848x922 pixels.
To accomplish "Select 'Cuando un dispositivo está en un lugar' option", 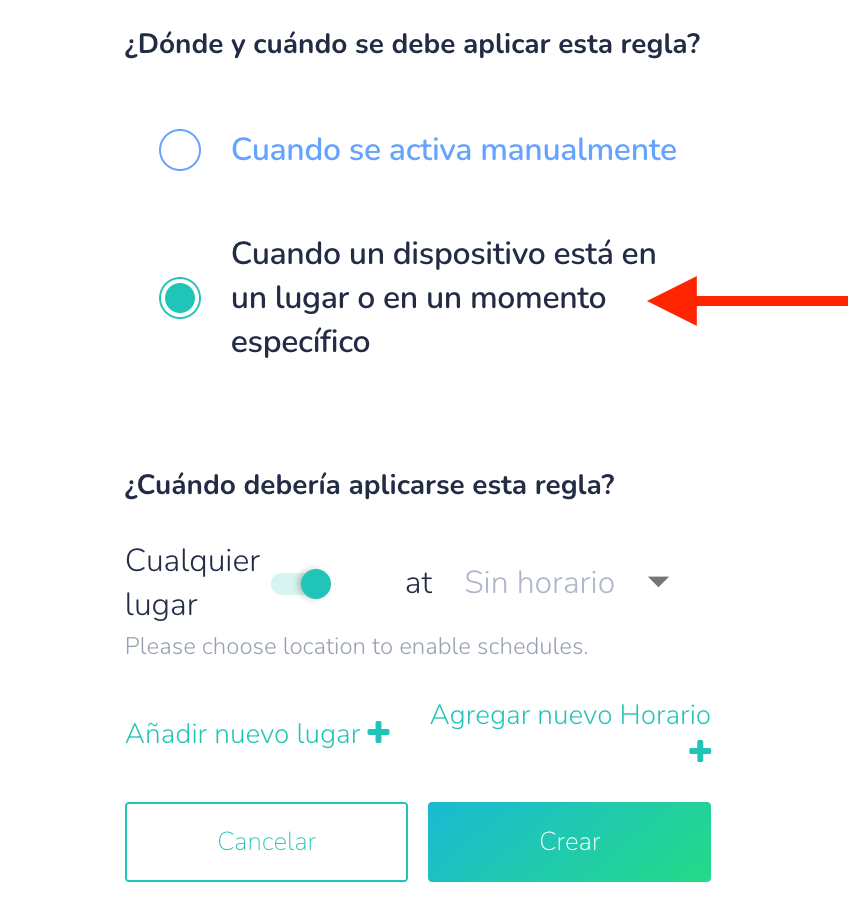I will (x=180, y=298).
